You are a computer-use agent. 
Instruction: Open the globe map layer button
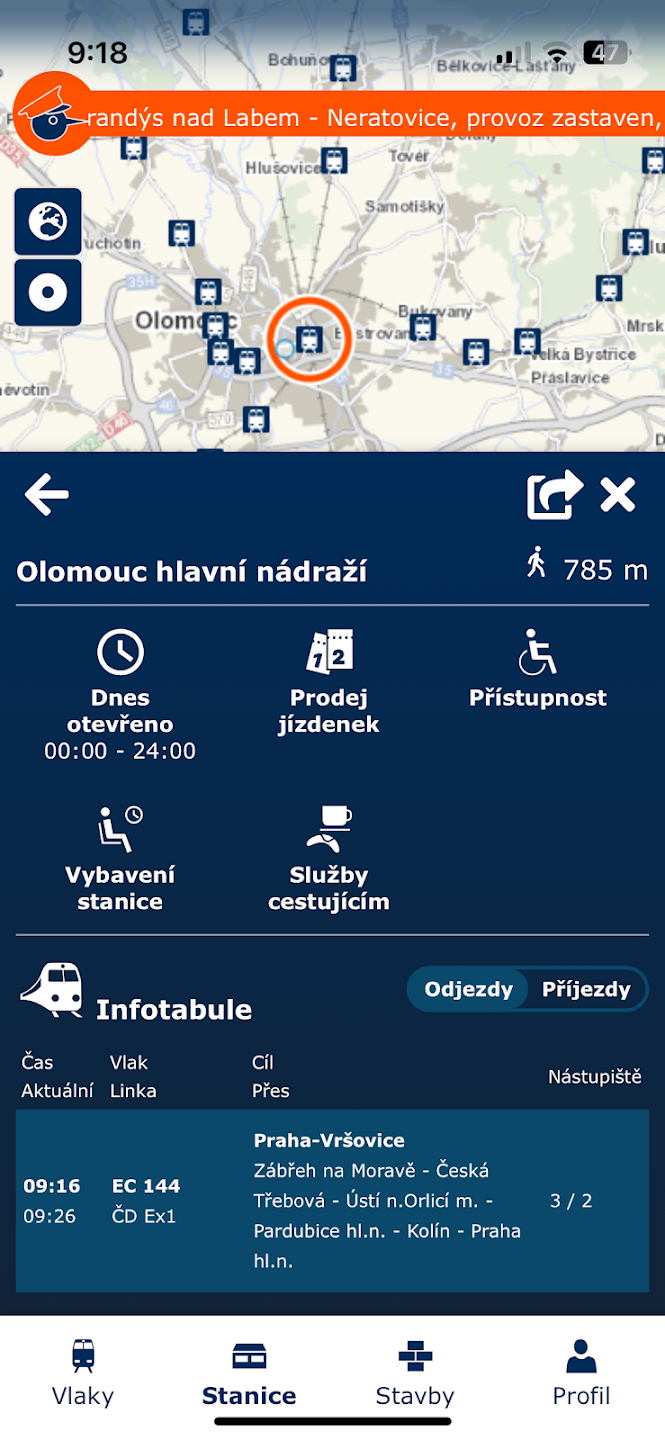(x=48, y=221)
